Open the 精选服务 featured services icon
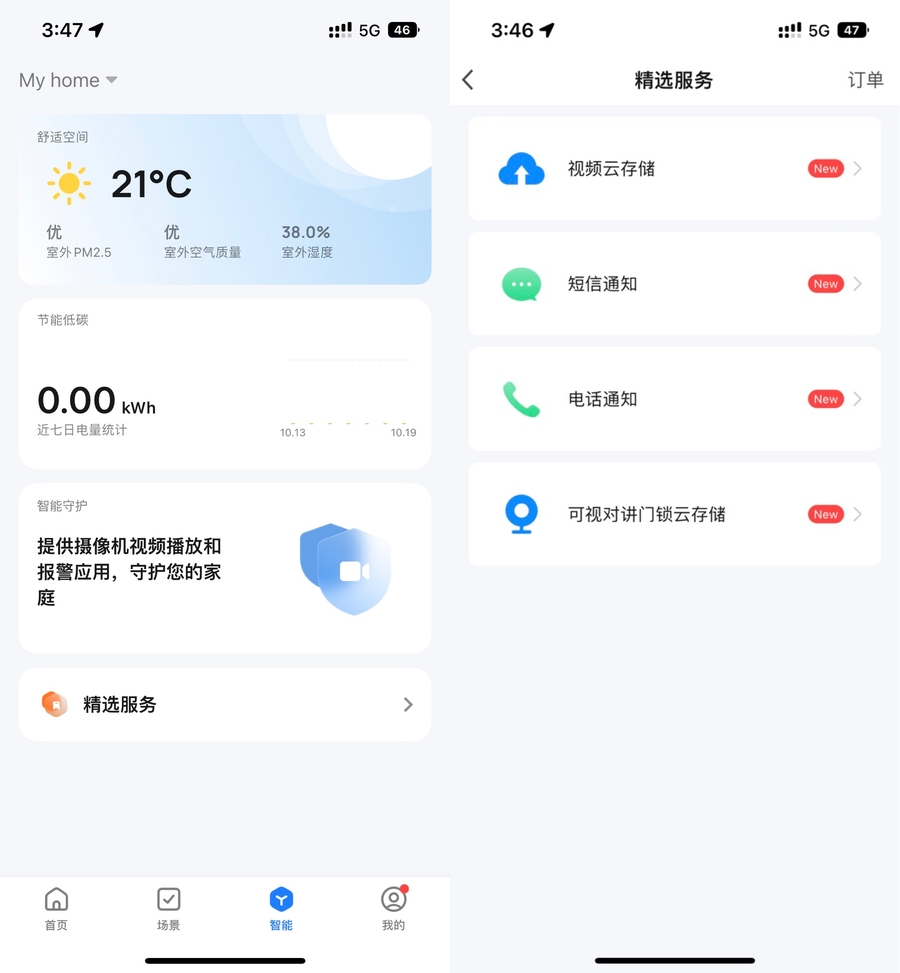 pyautogui.click(x=55, y=704)
